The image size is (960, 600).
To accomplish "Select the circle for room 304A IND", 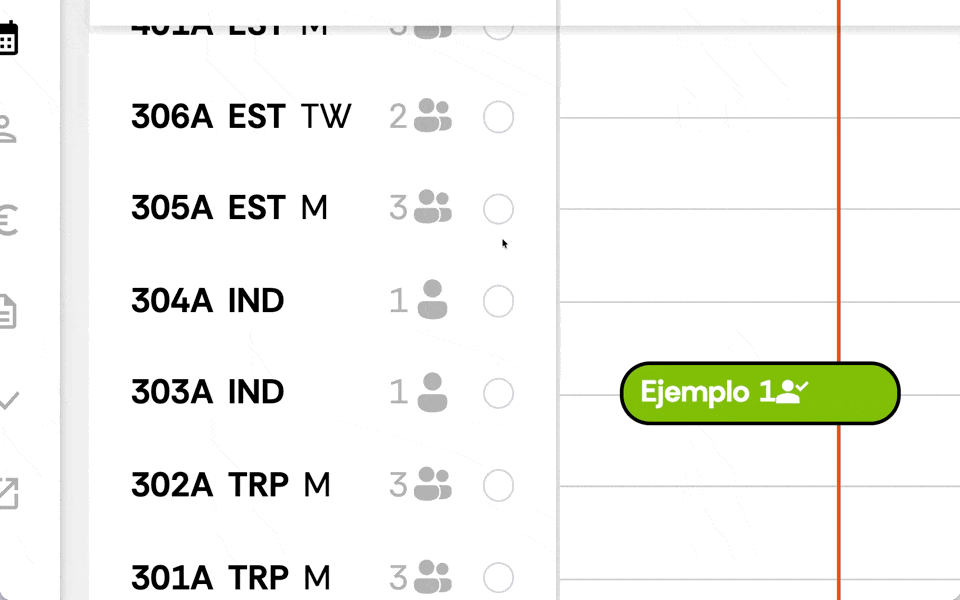I will click(x=498, y=301).
